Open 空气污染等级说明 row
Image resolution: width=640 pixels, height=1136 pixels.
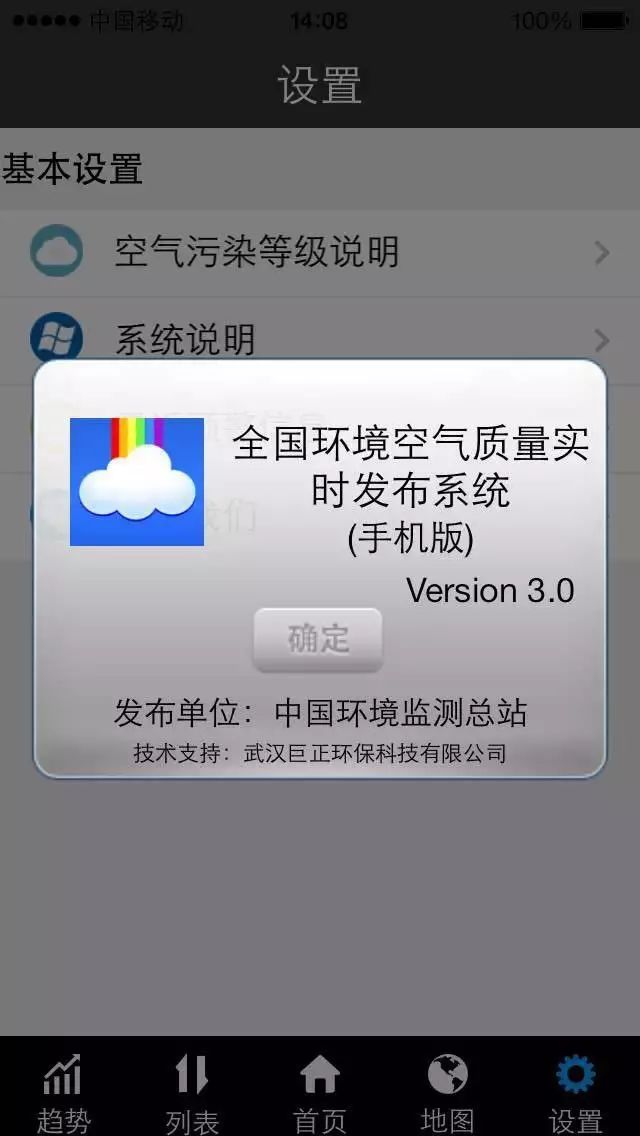(320, 252)
